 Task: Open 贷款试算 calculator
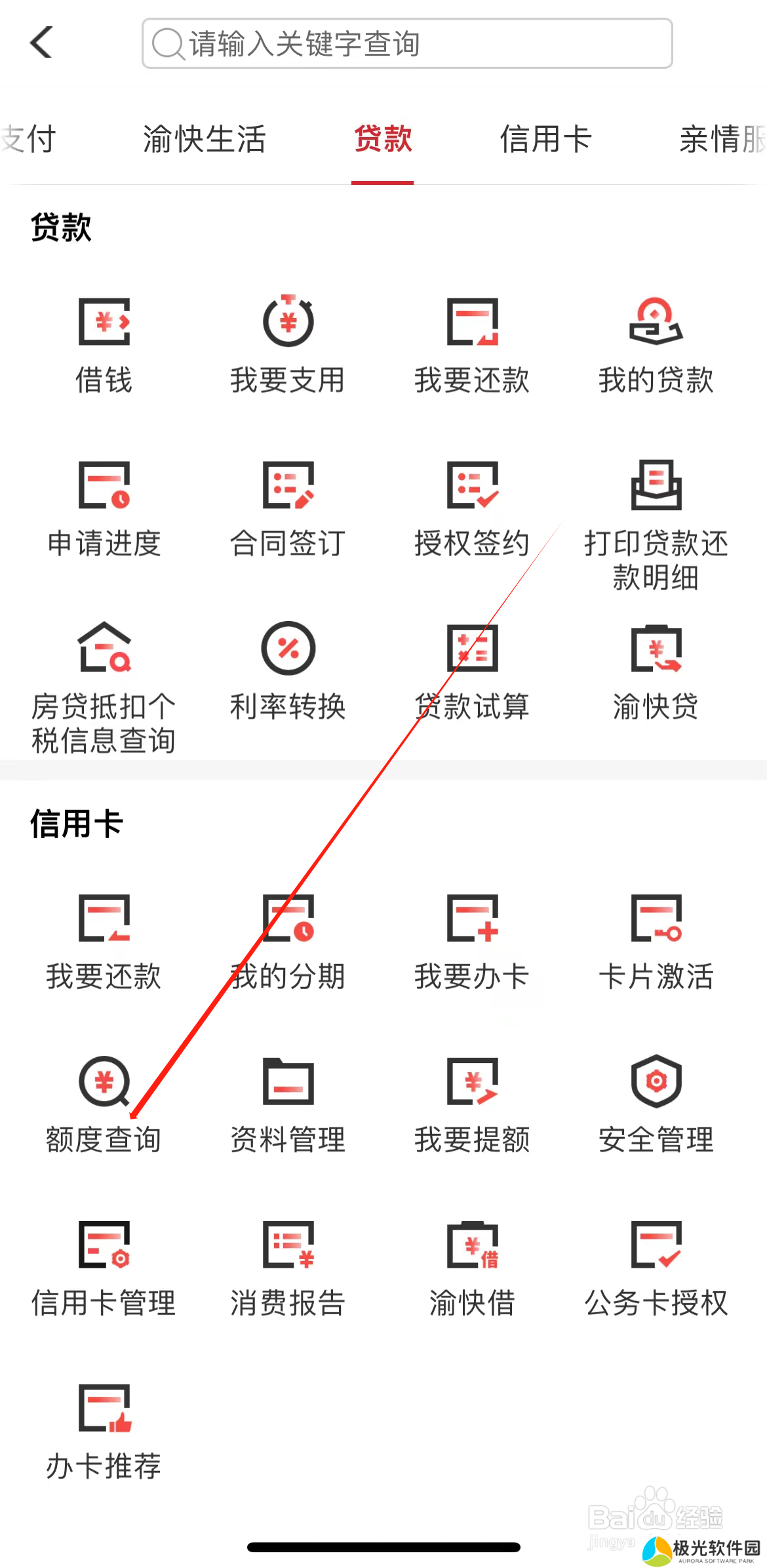[x=472, y=672]
